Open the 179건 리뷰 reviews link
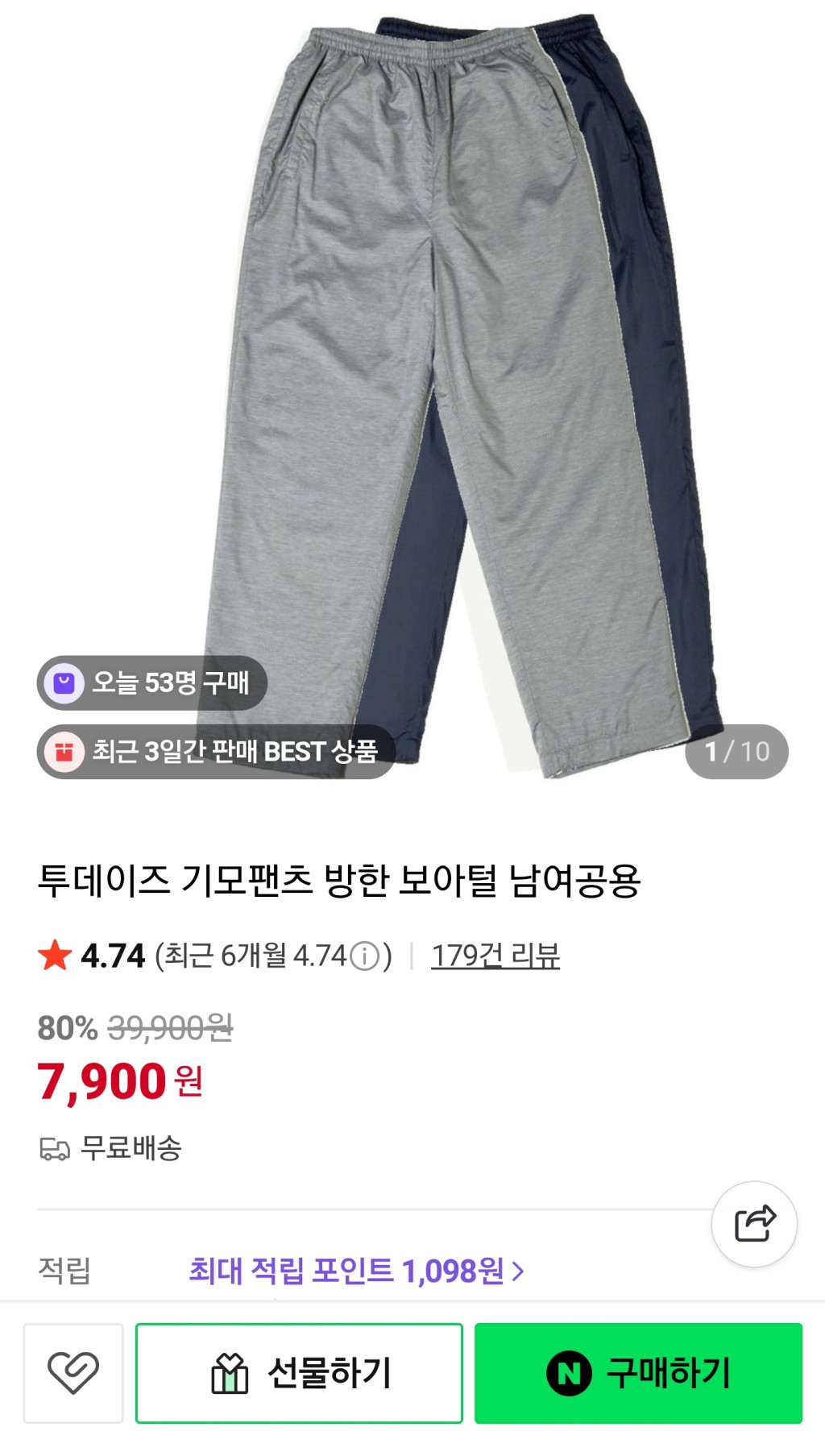The image size is (825, 1456). (495, 956)
